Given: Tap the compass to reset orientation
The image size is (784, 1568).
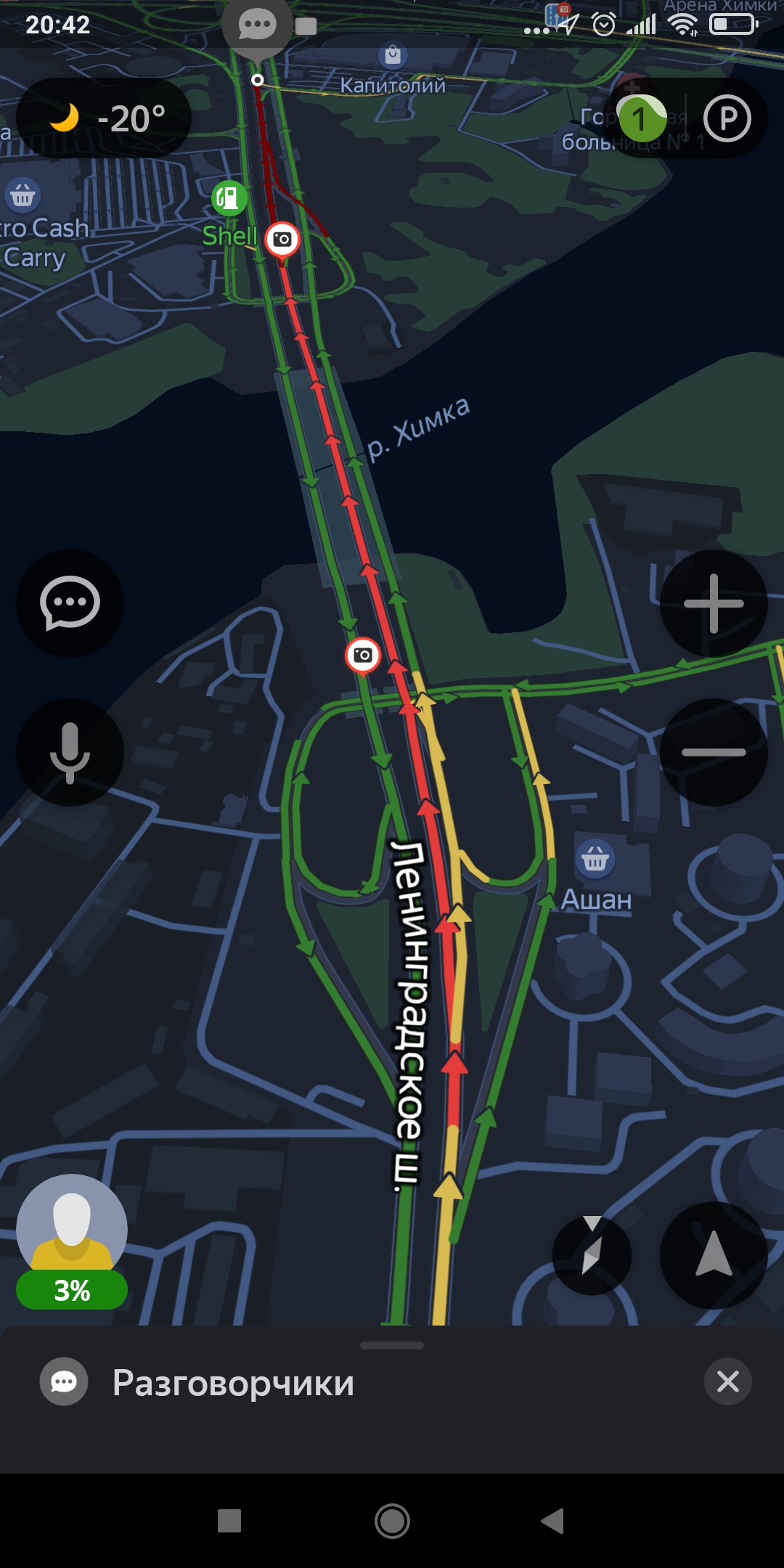Looking at the screenshot, I should [592, 1255].
